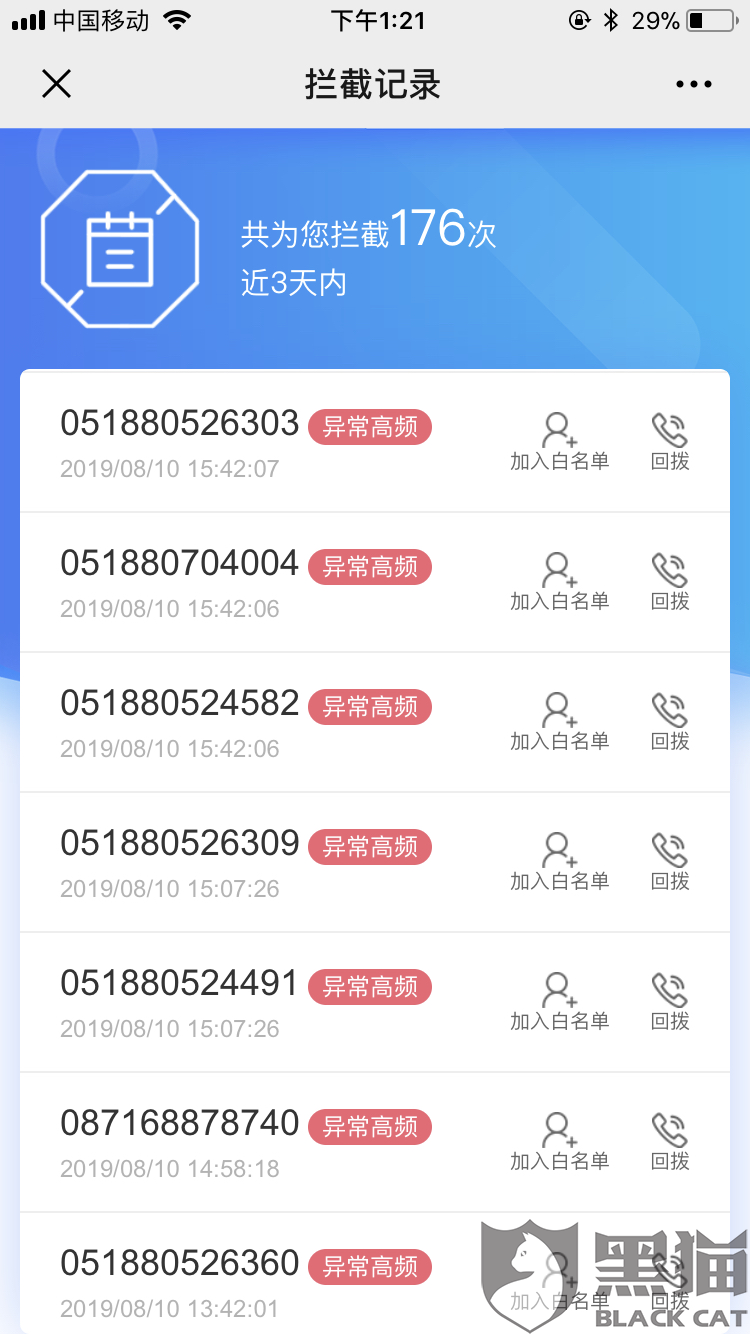Redial 051880704004

point(670,582)
